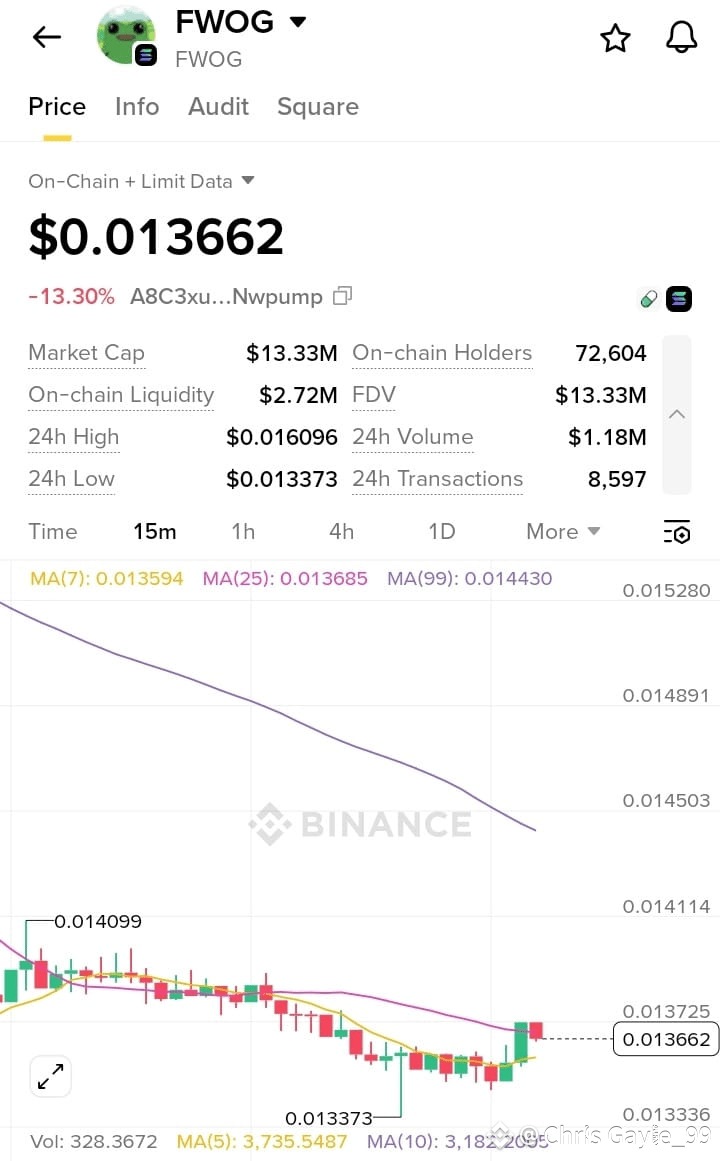Open the On-chain Holders details link

(442, 353)
